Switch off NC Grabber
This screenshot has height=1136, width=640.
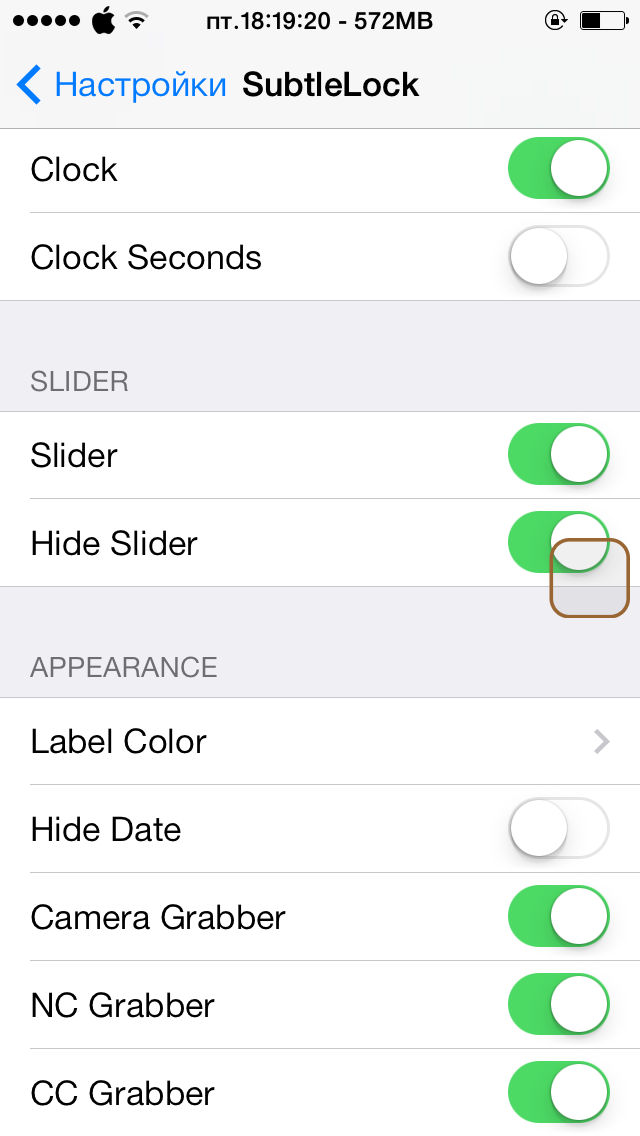[x=558, y=1006]
